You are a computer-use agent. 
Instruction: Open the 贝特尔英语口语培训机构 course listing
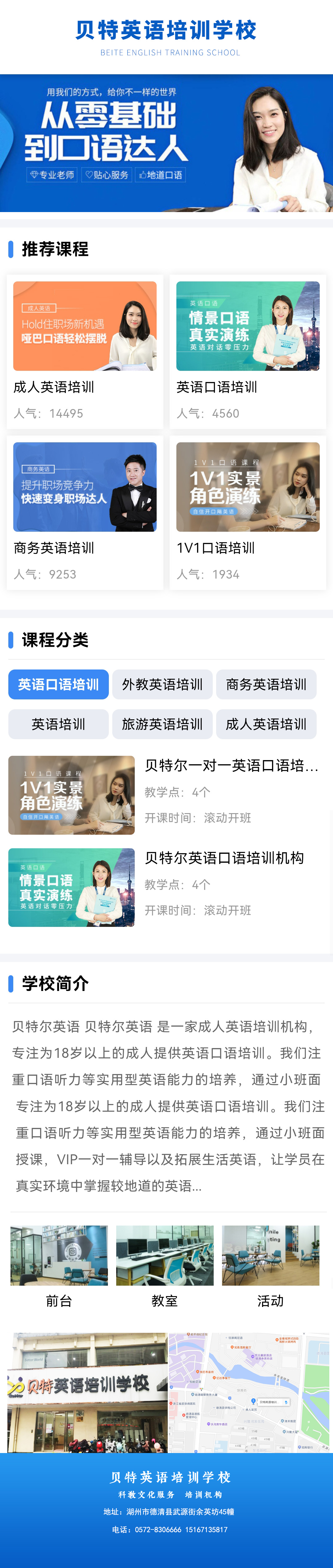click(164, 887)
